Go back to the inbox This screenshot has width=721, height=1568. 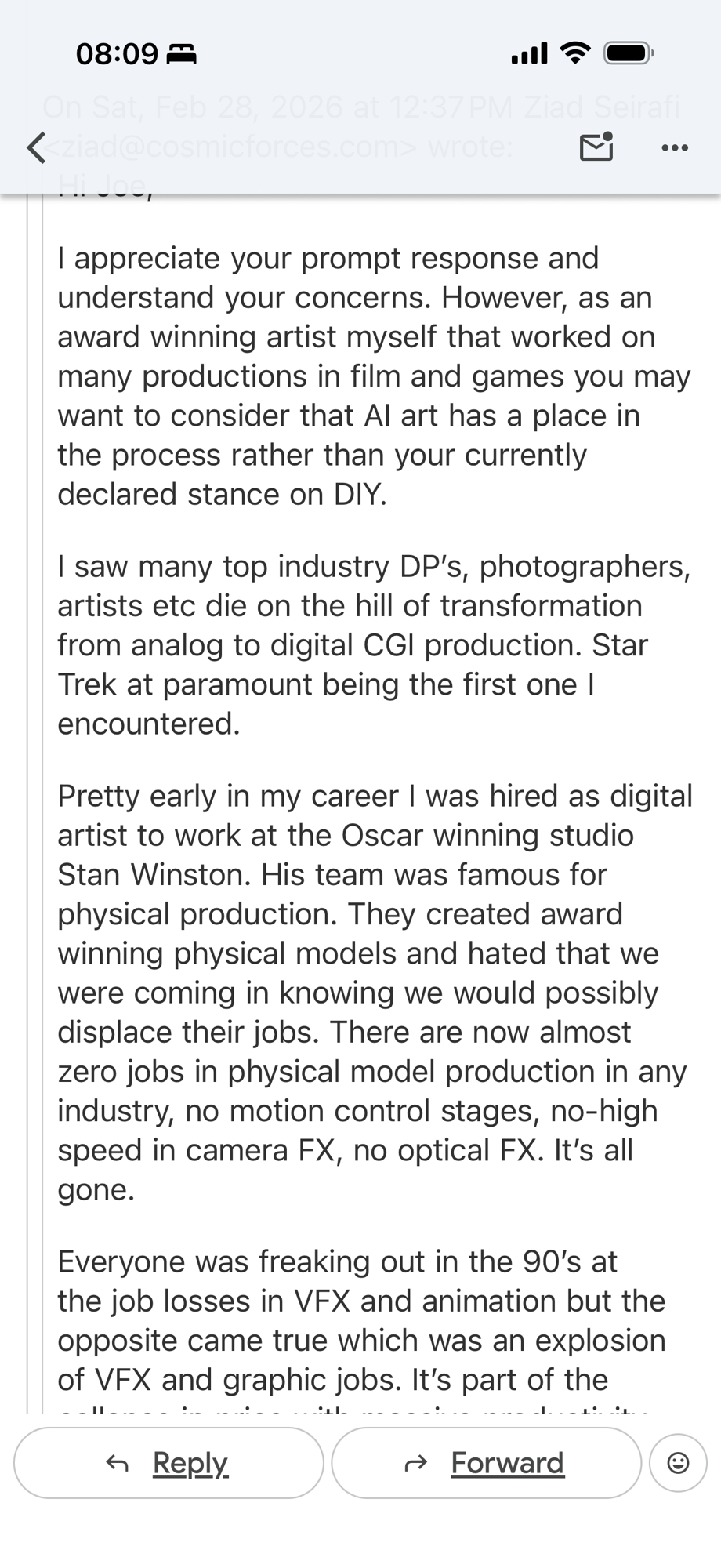pos(36,147)
